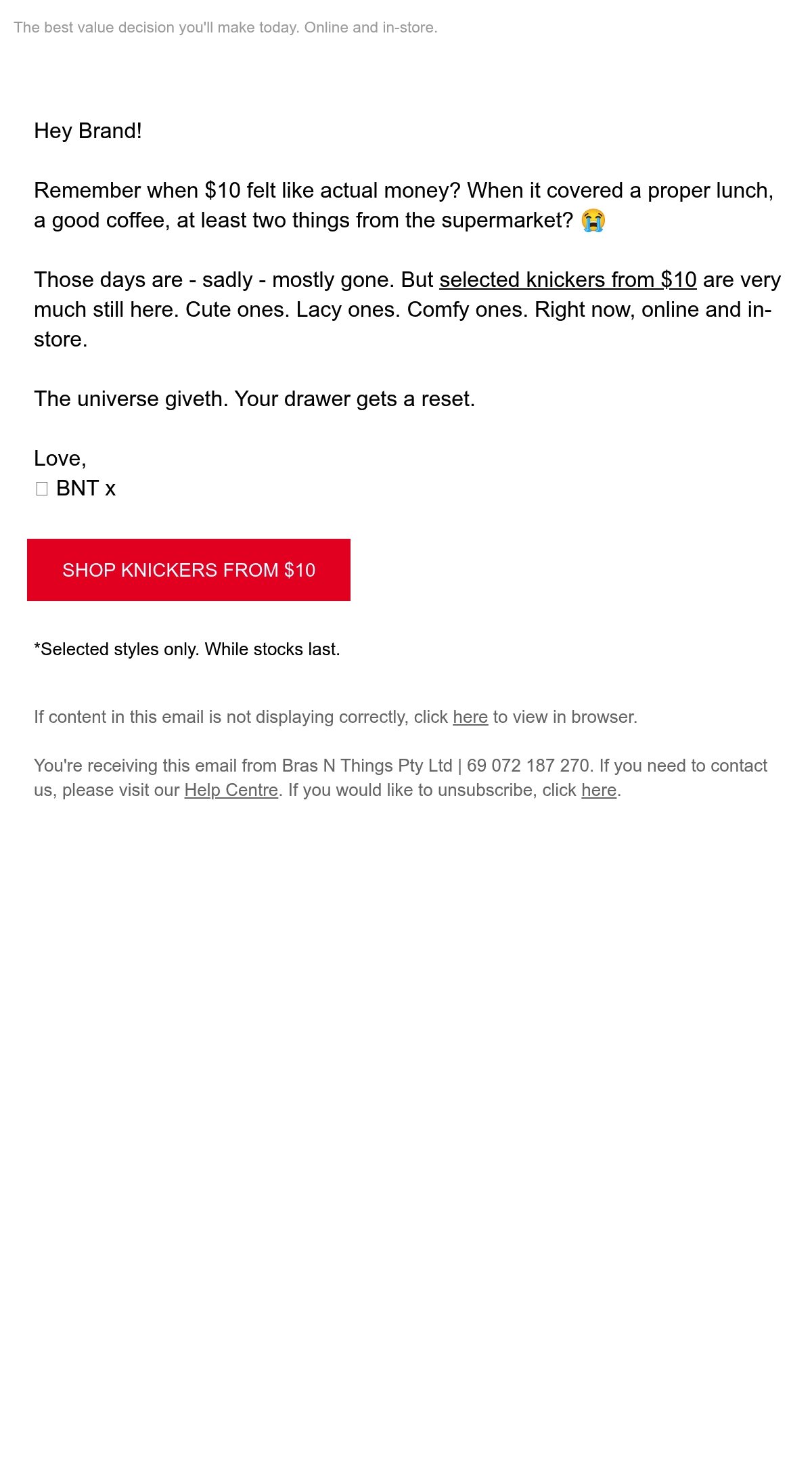812x1462 pixels.
Task: Open 'here' link to view in browser
Action: click(x=470, y=717)
